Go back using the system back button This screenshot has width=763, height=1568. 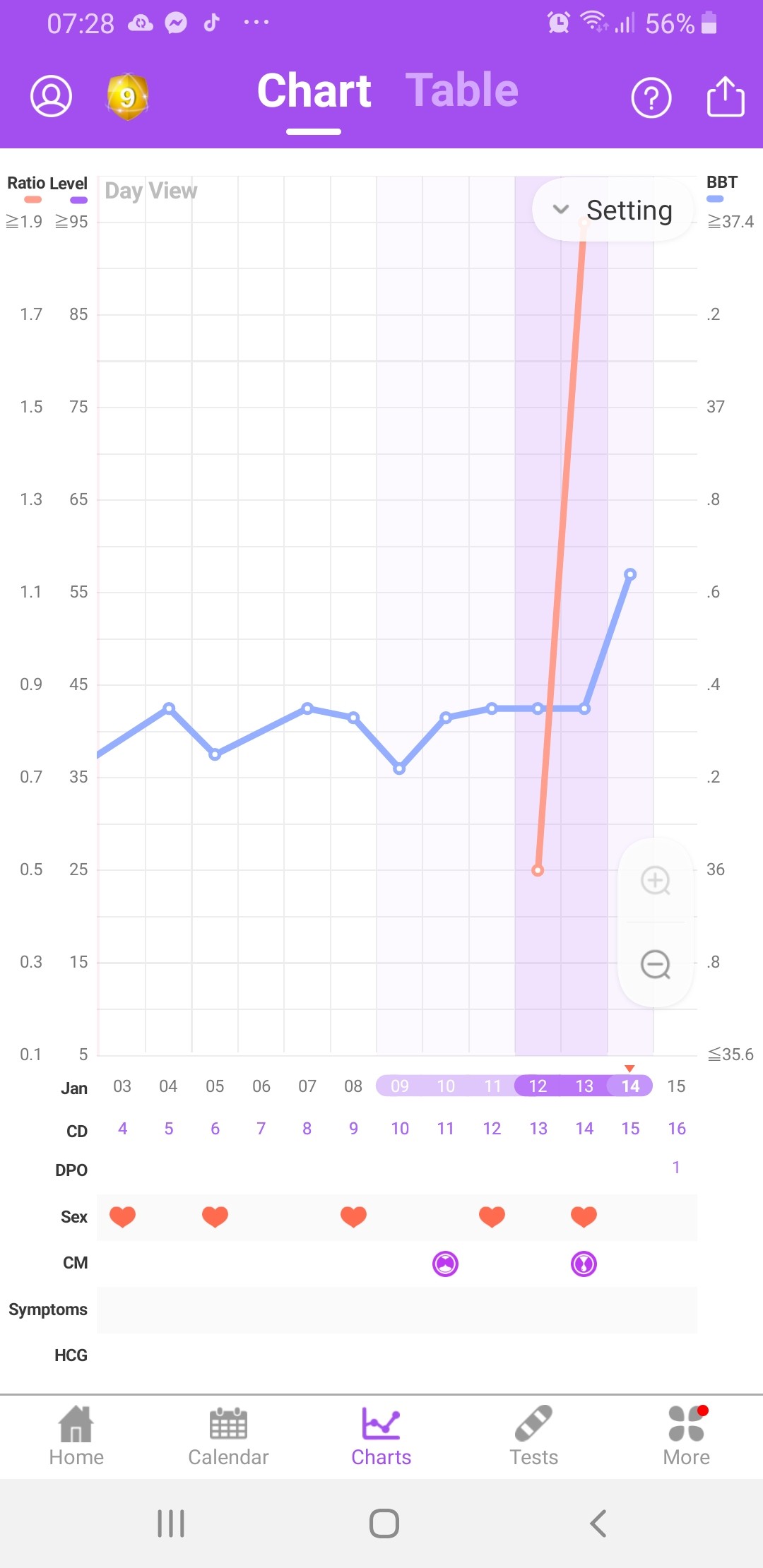point(598,1524)
